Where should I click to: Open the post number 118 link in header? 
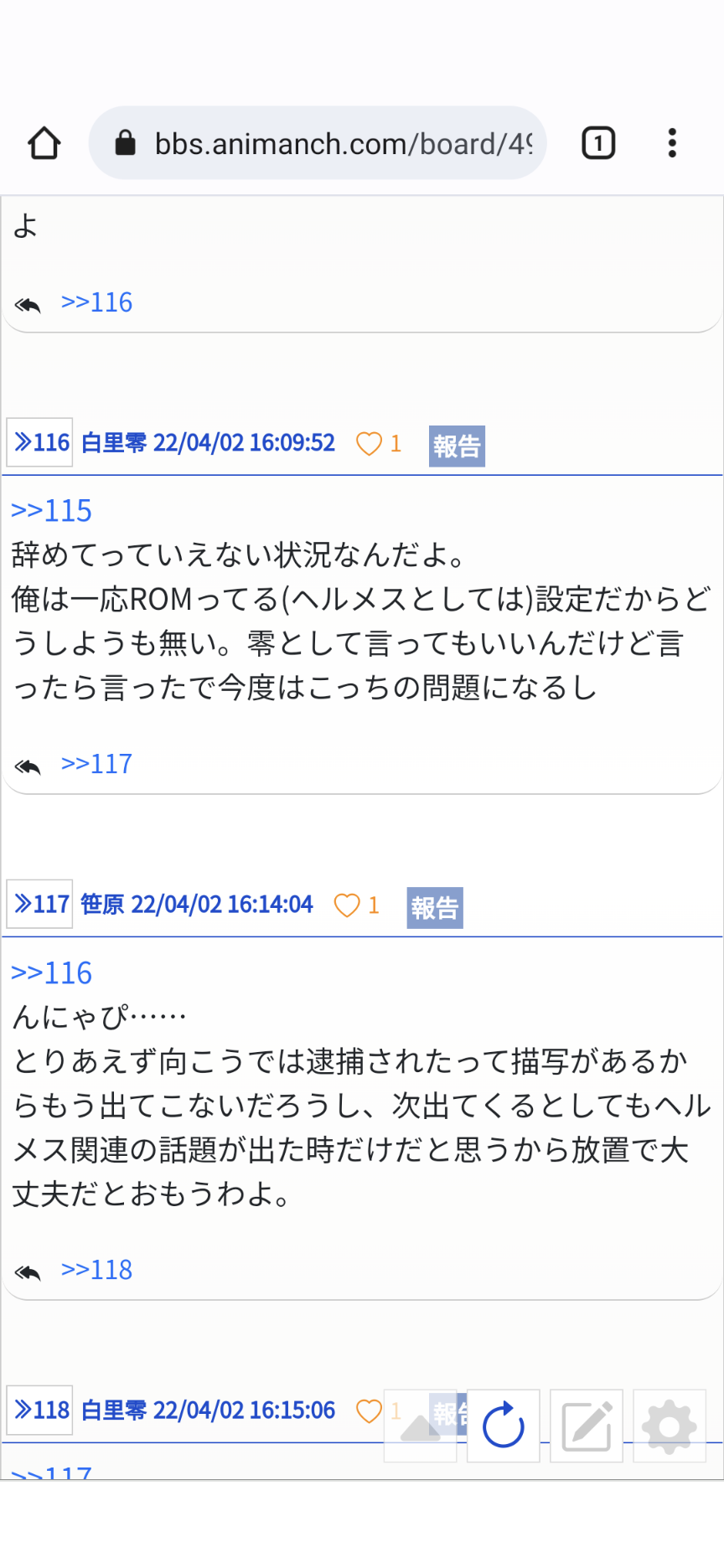(40, 1411)
